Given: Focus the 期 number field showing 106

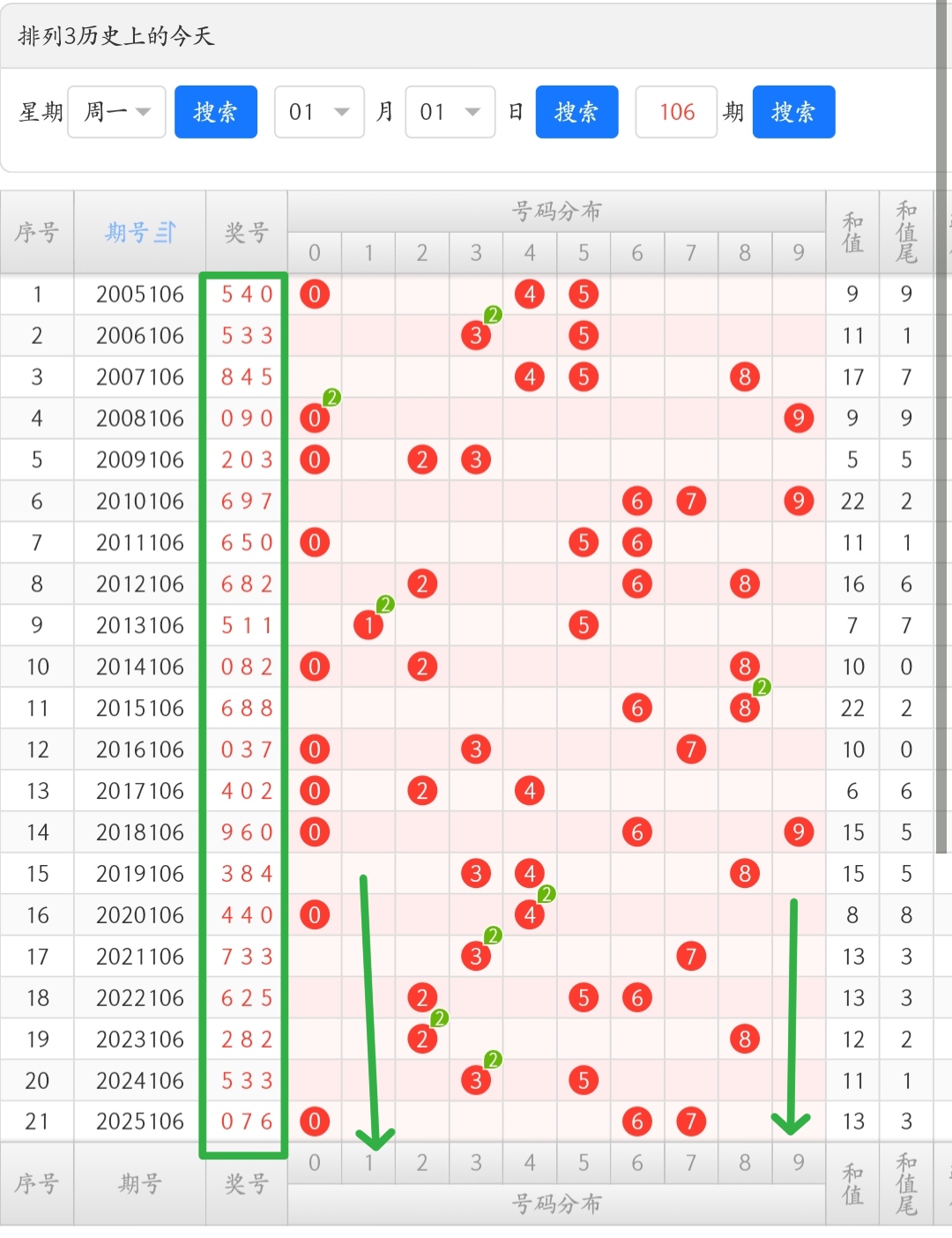Looking at the screenshot, I should (x=676, y=112).
